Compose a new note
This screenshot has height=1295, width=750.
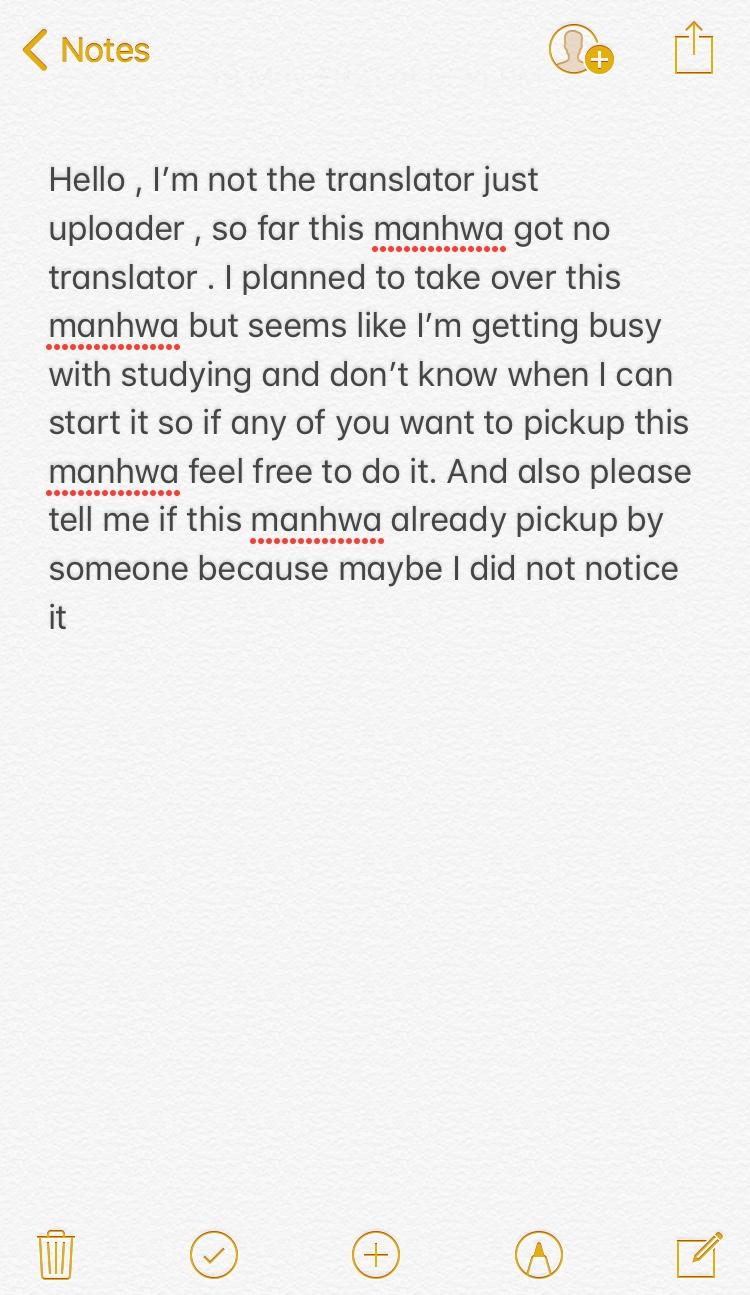699,1254
